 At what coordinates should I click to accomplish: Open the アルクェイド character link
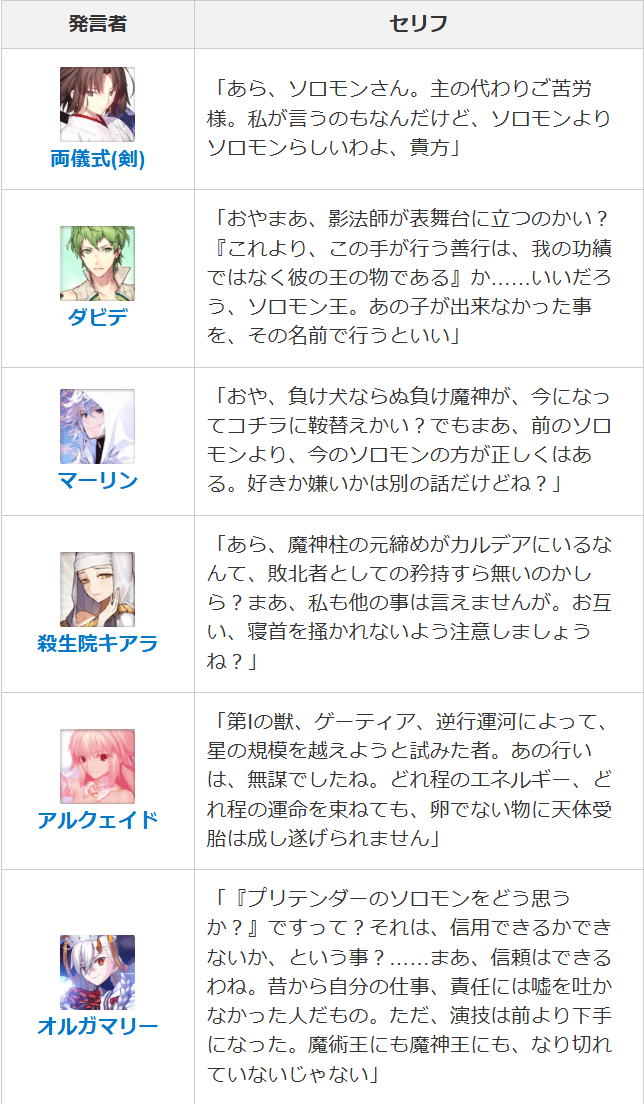[x=97, y=820]
